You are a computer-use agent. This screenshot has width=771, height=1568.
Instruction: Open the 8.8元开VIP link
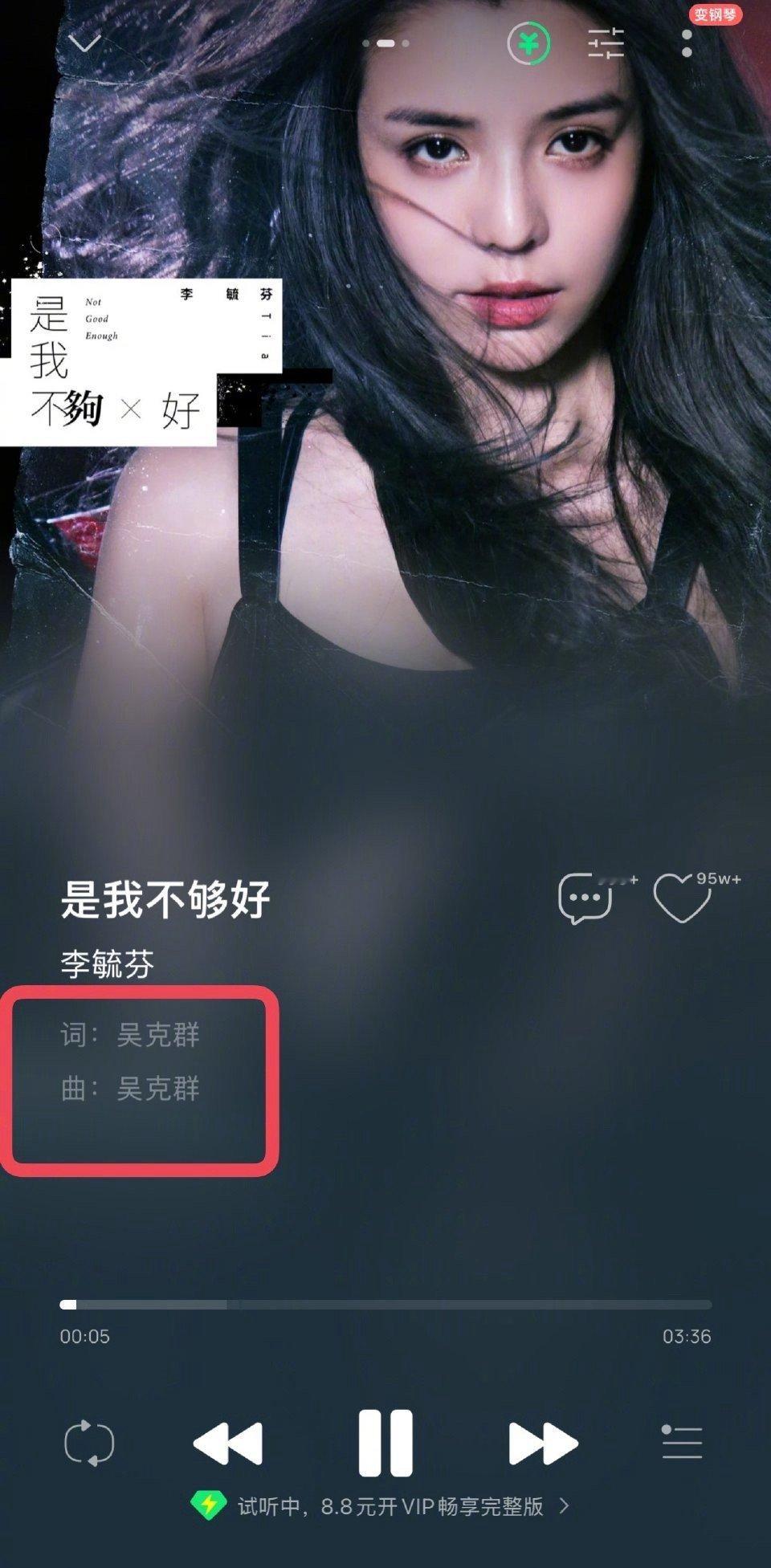pos(394,1507)
